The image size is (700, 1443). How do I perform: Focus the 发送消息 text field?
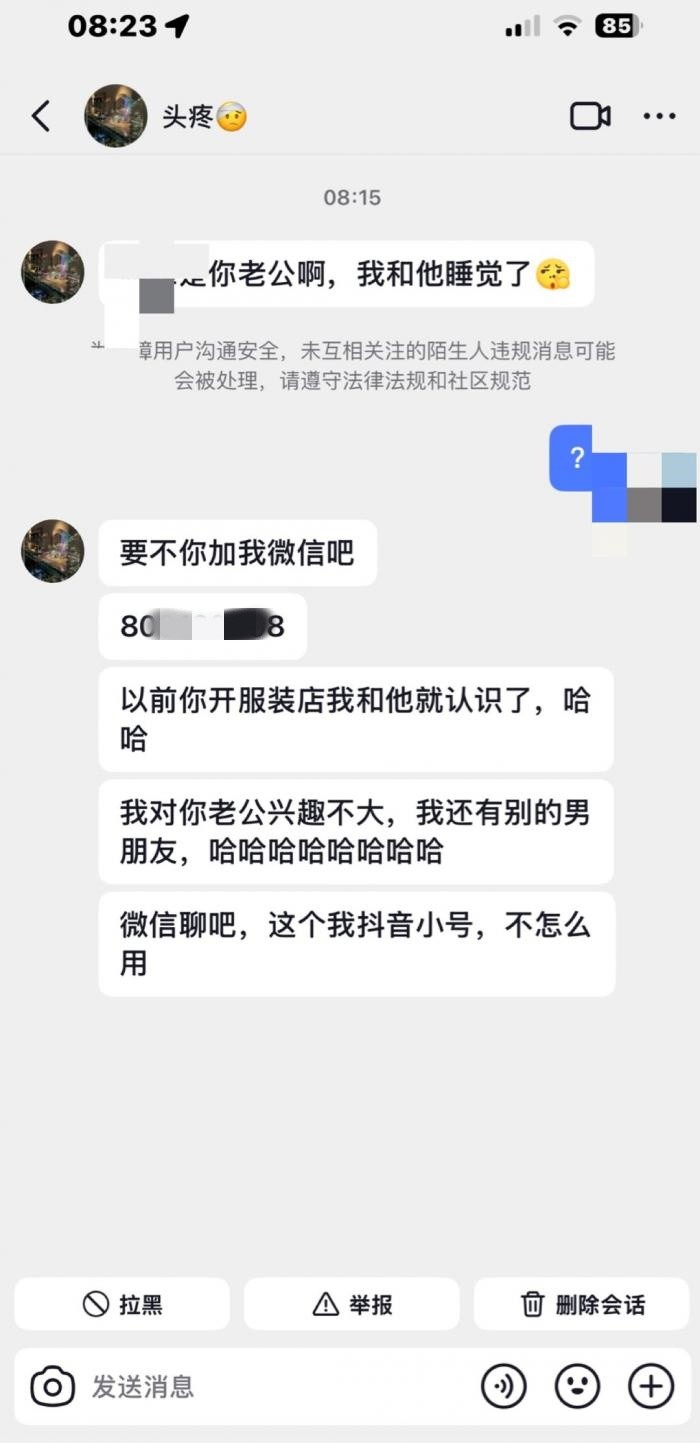click(x=270, y=1387)
